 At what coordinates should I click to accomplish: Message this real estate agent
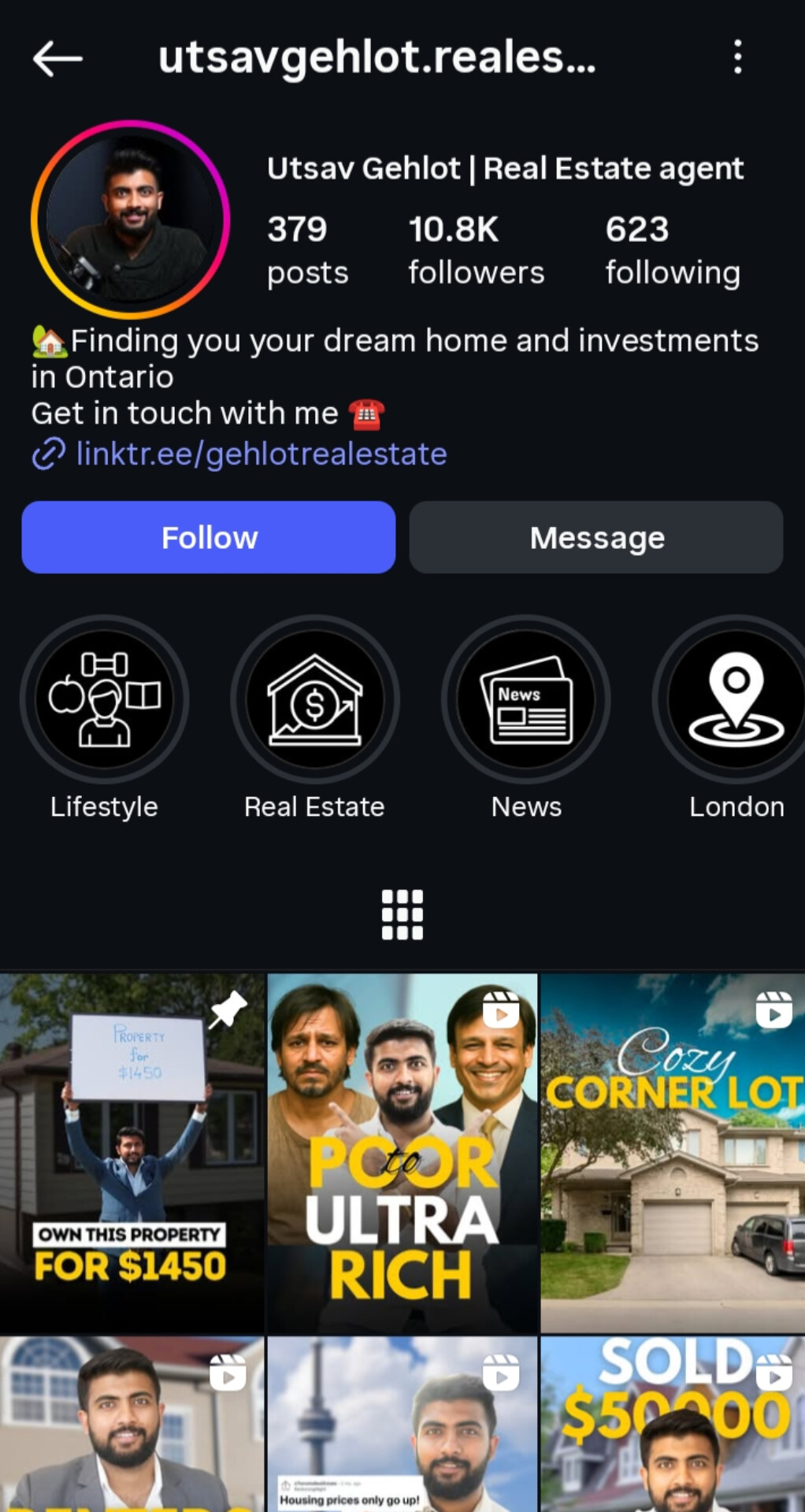coord(596,538)
